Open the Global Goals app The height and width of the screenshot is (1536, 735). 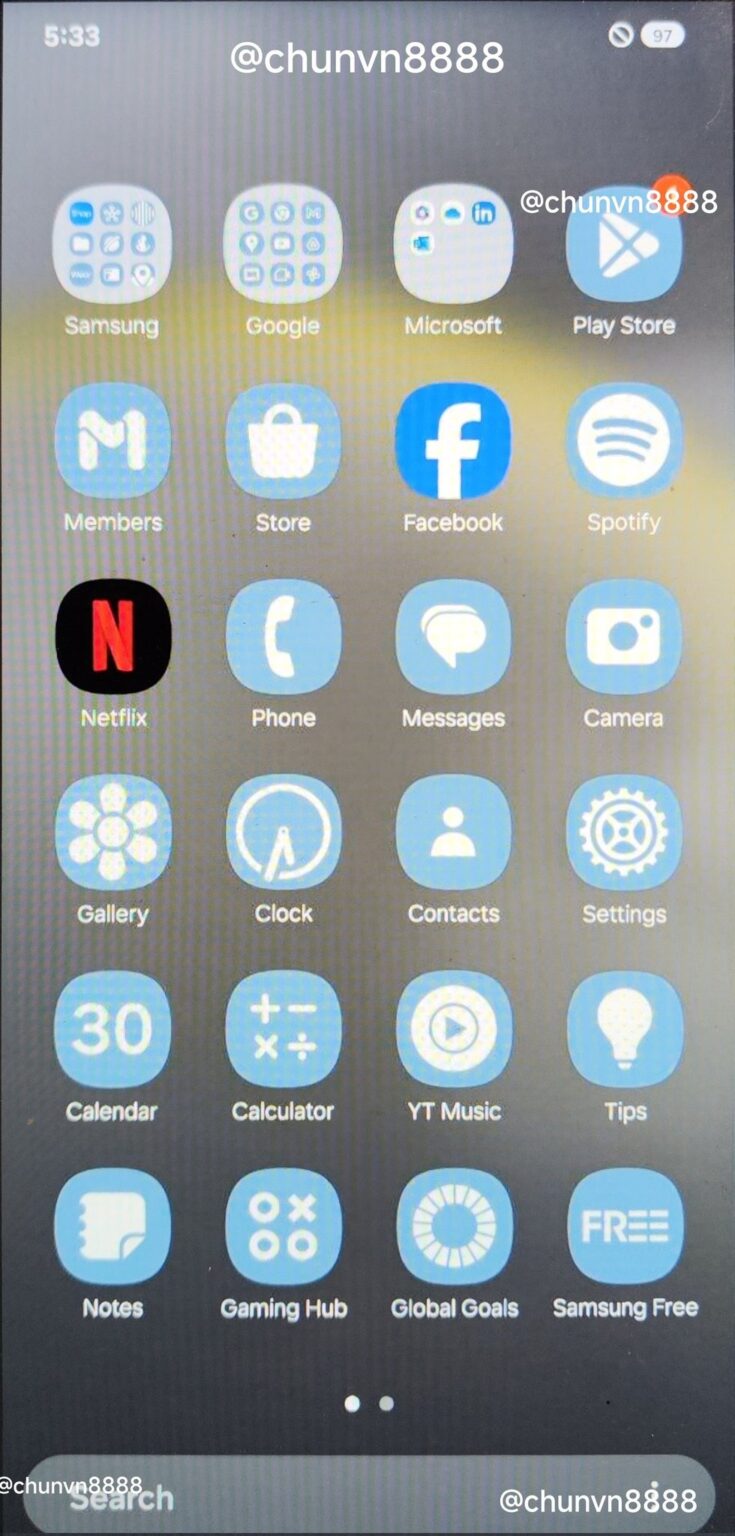(453, 1225)
